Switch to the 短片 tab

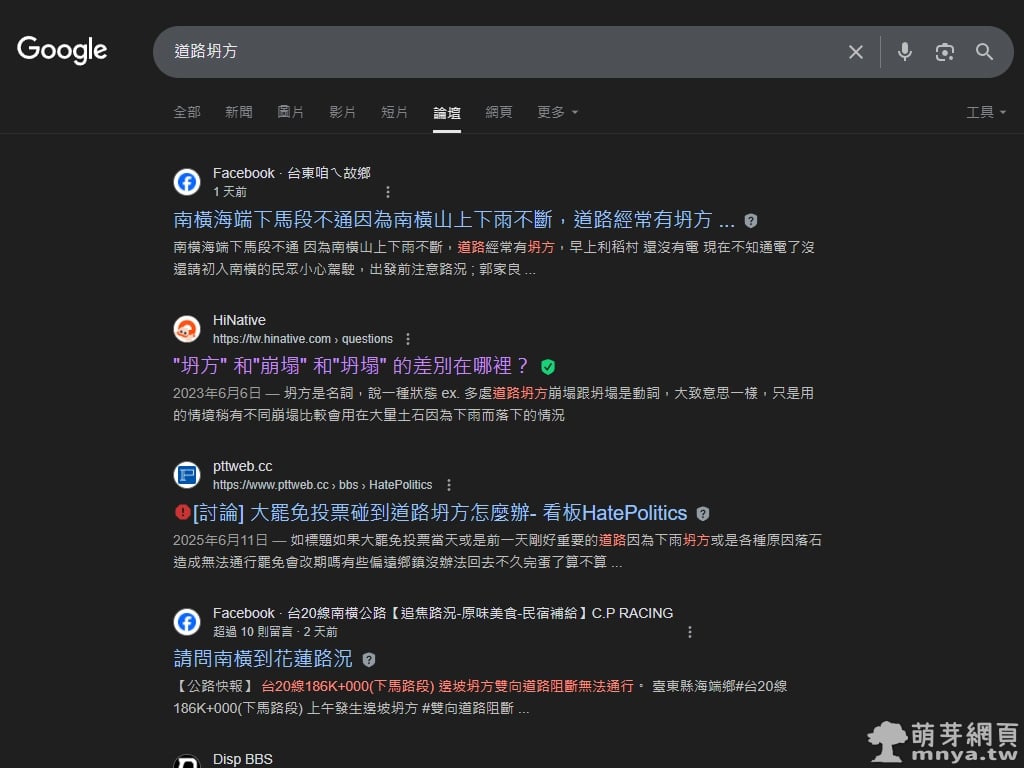(x=395, y=112)
